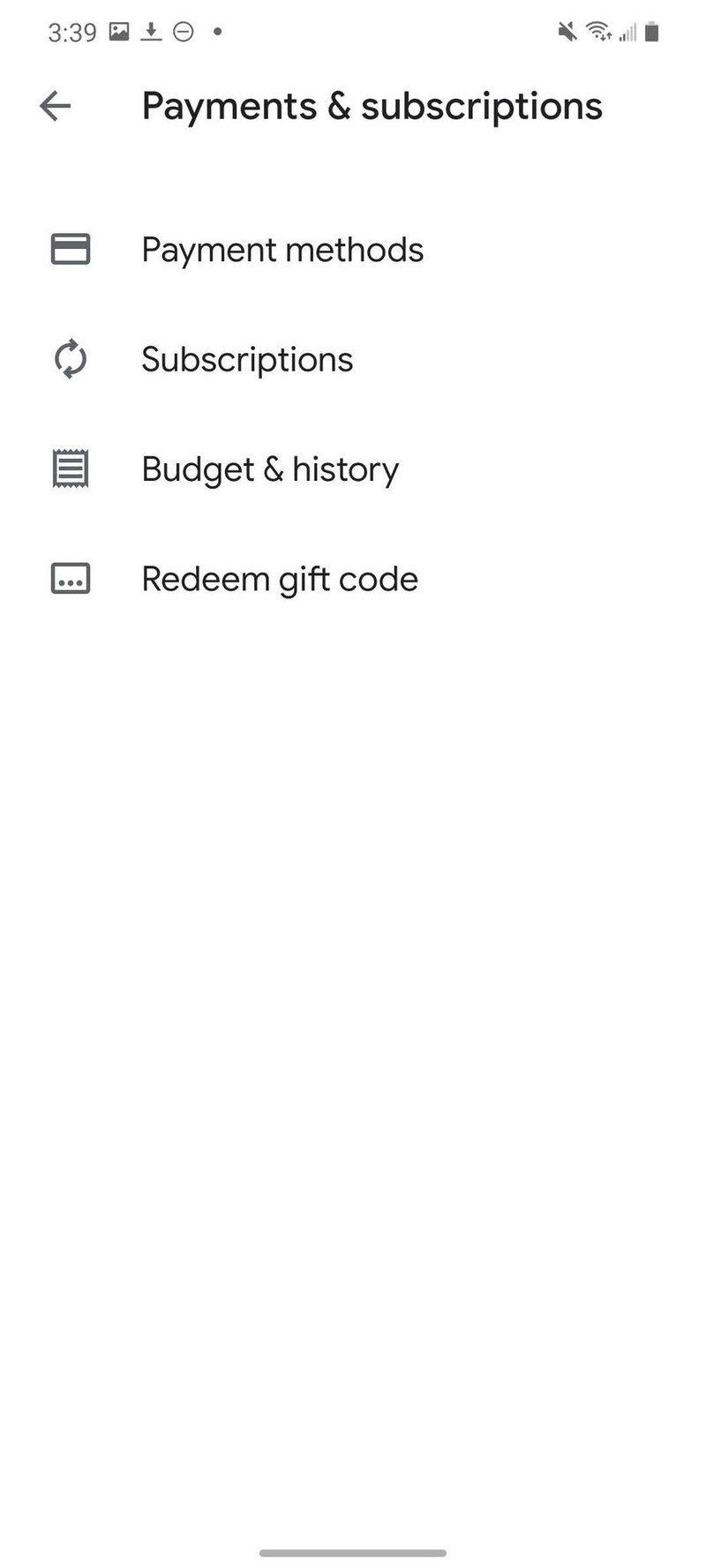Tap the screenshot notification icon

click(x=117, y=32)
